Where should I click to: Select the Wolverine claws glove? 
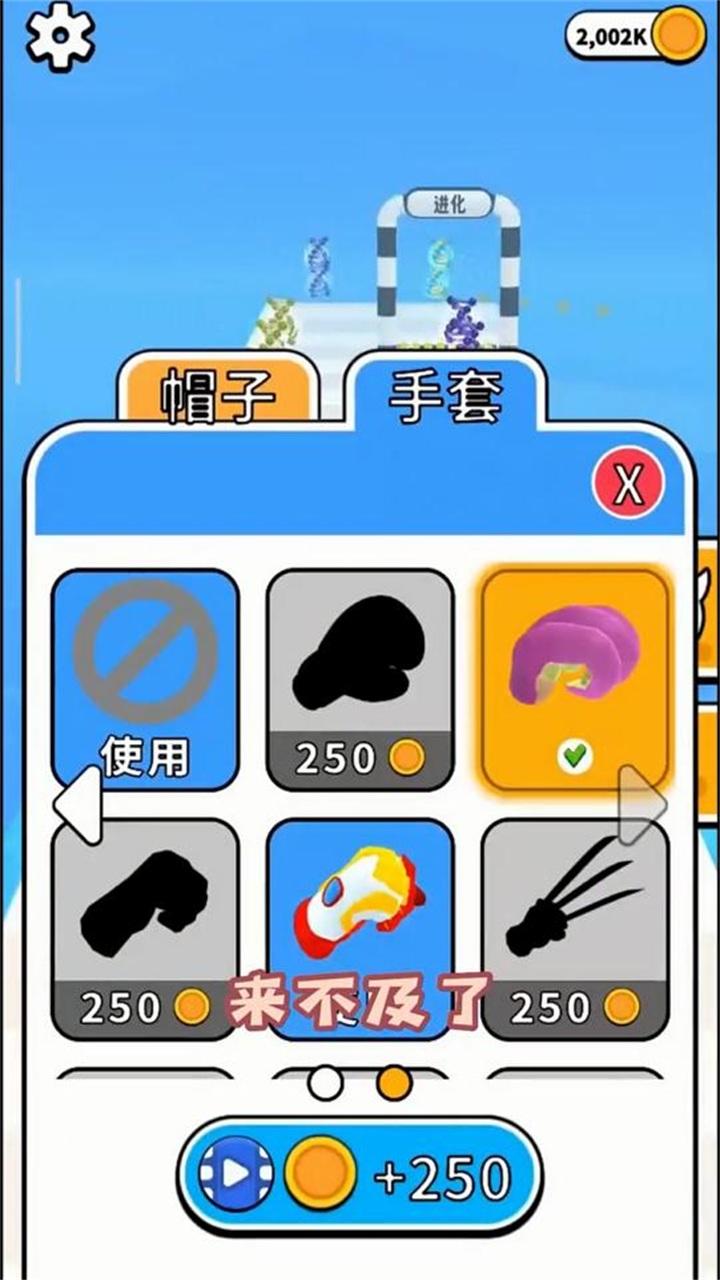tap(573, 910)
